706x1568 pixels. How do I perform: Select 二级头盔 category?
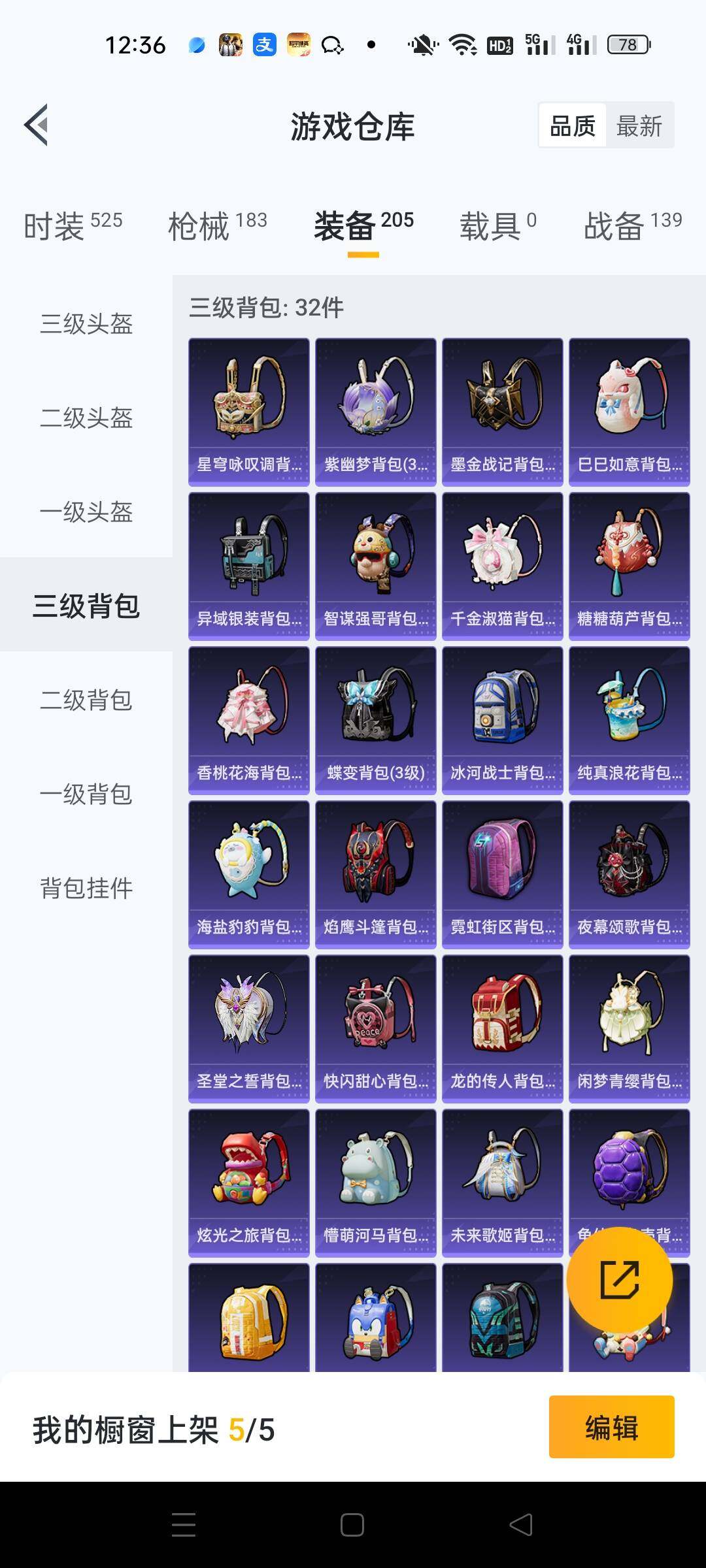click(86, 418)
